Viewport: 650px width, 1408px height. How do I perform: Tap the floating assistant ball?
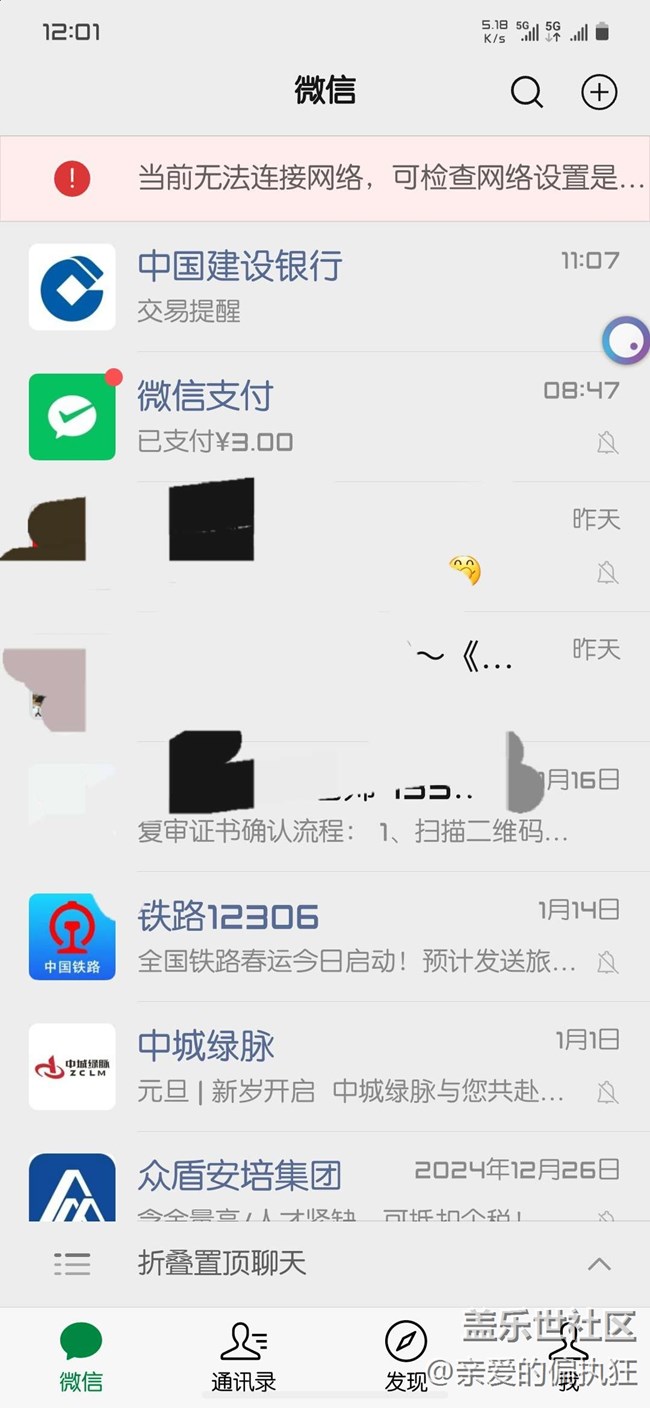(x=626, y=342)
